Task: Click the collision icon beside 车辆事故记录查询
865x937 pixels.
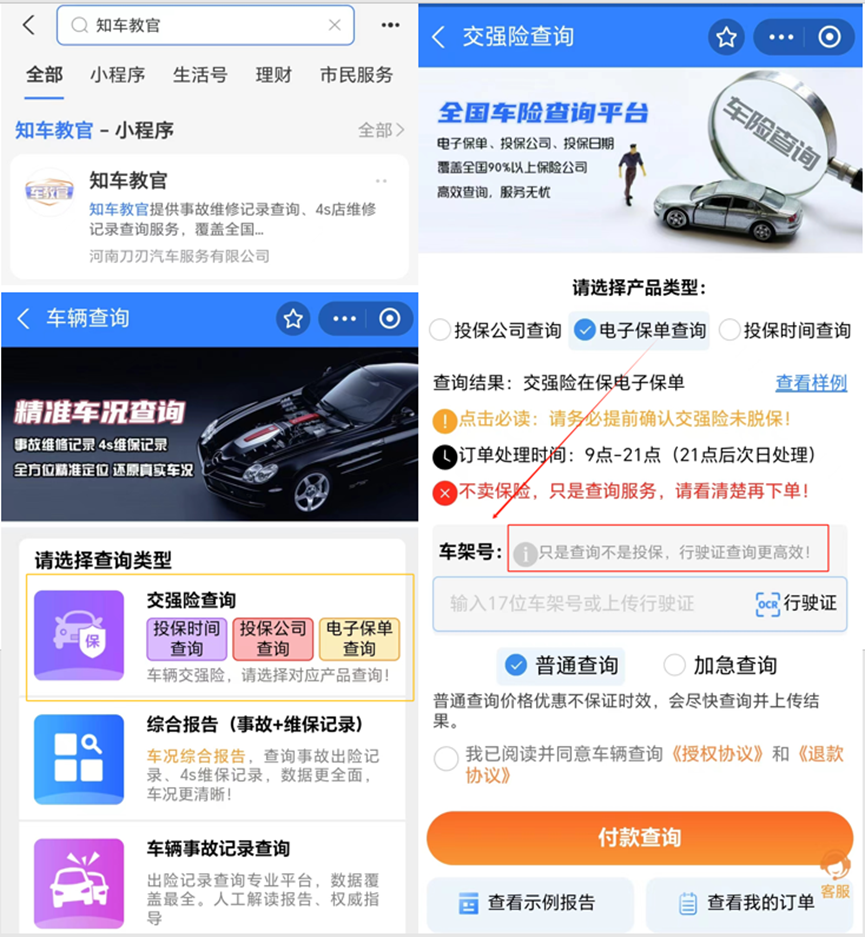Action: click(x=78, y=884)
